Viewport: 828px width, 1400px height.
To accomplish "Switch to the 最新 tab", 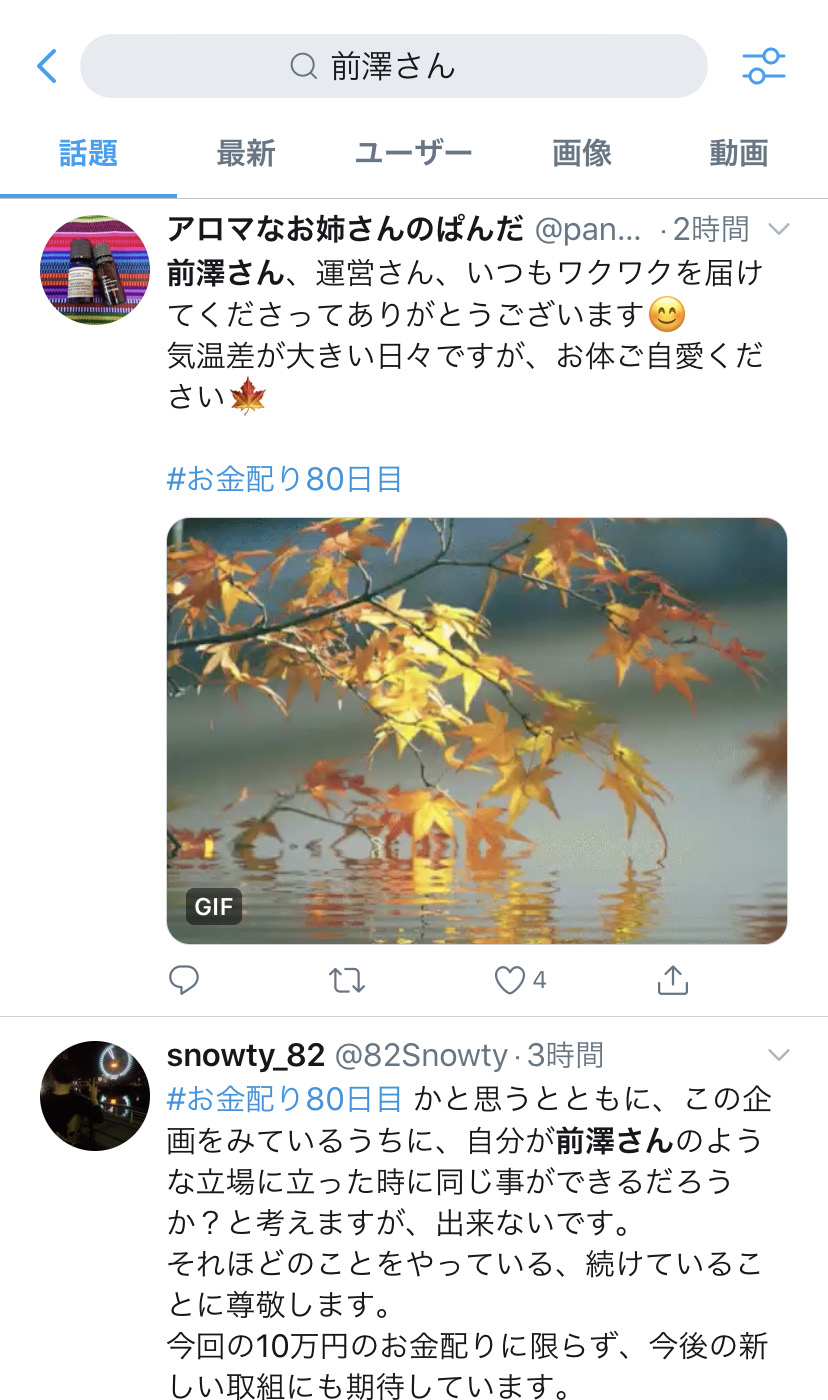I will tap(245, 154).
